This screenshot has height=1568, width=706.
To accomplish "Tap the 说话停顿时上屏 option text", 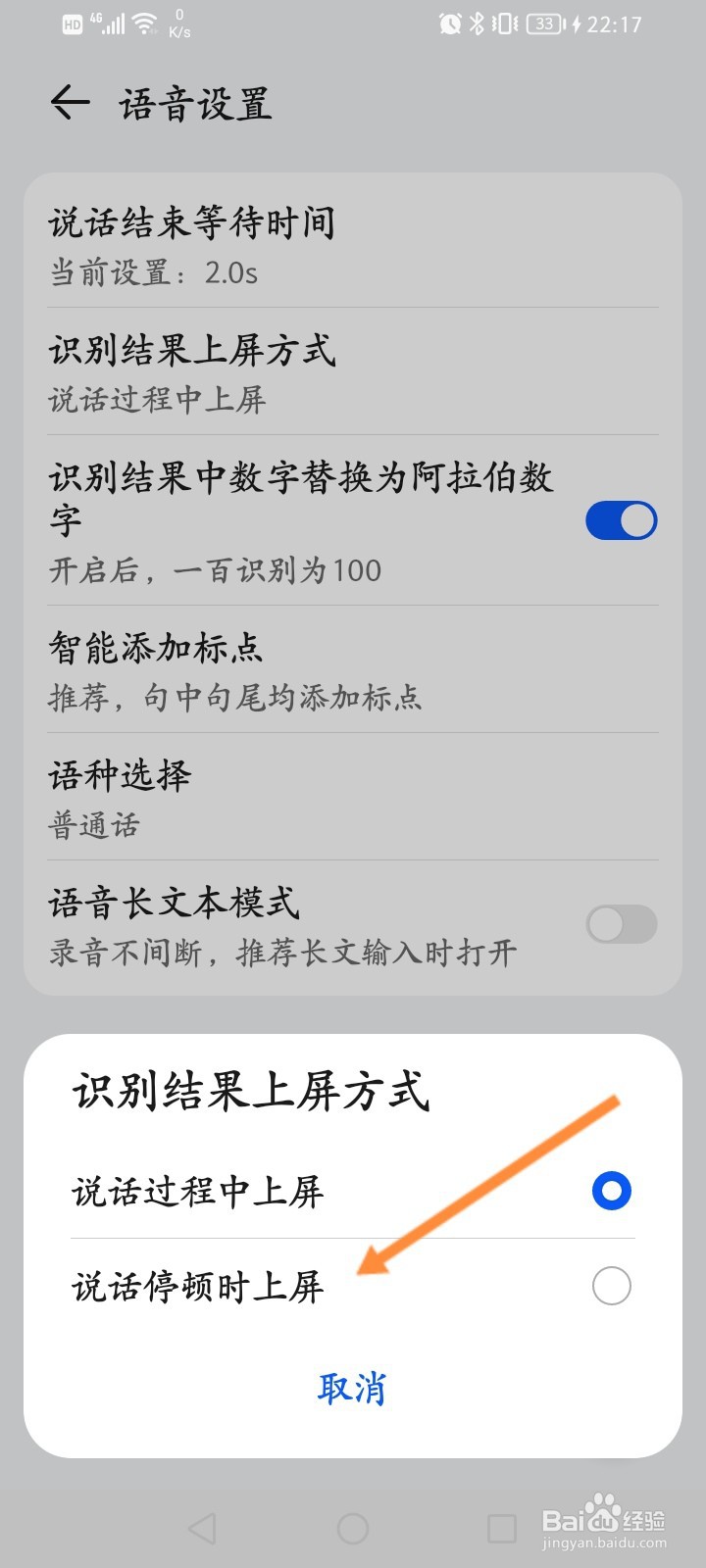I will pyautogui.click(x=200, y=1286).
